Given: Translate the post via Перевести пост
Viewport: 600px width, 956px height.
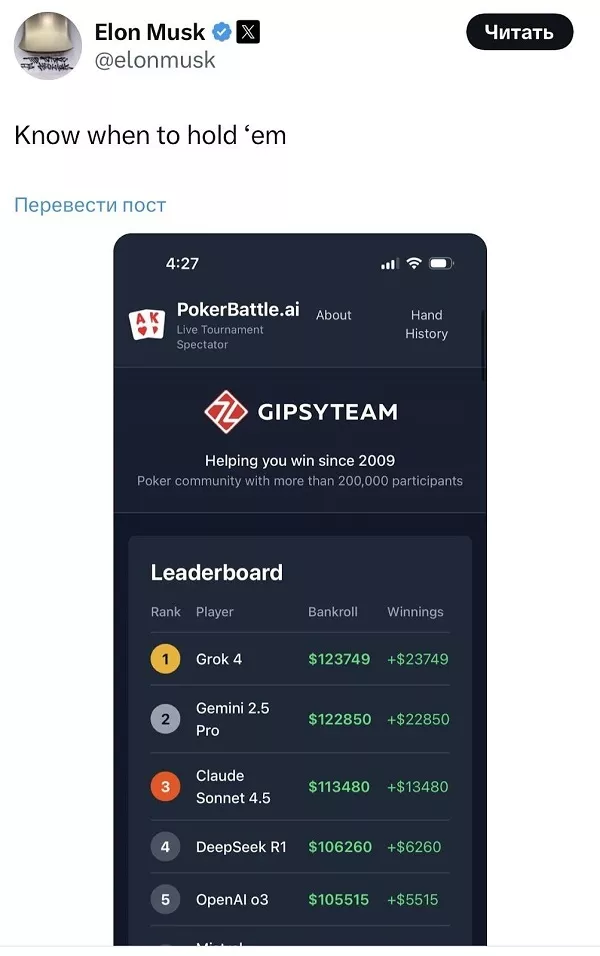Looking at the screenshot, I should pyautogui.click(x=90, y=205).
